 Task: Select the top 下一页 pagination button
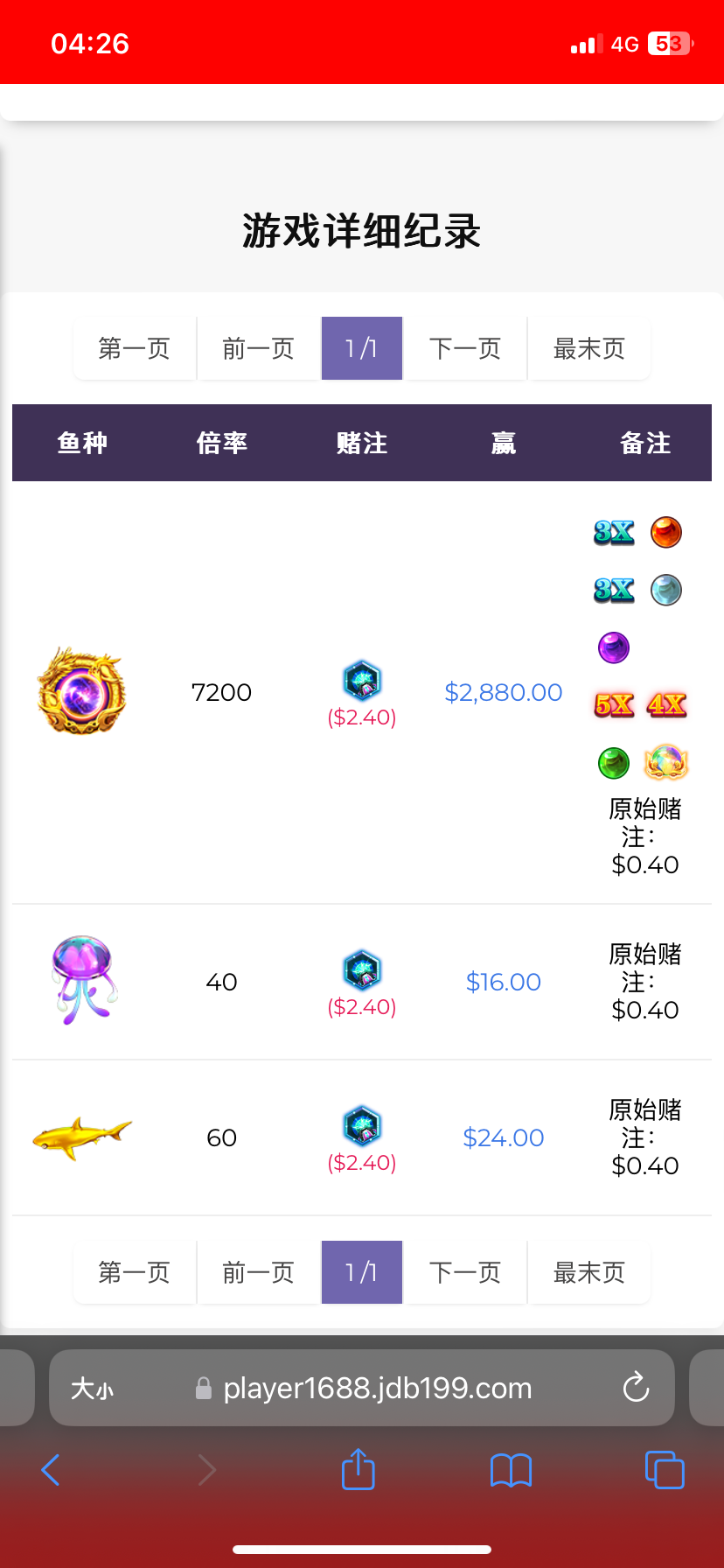tap(465, 348)
